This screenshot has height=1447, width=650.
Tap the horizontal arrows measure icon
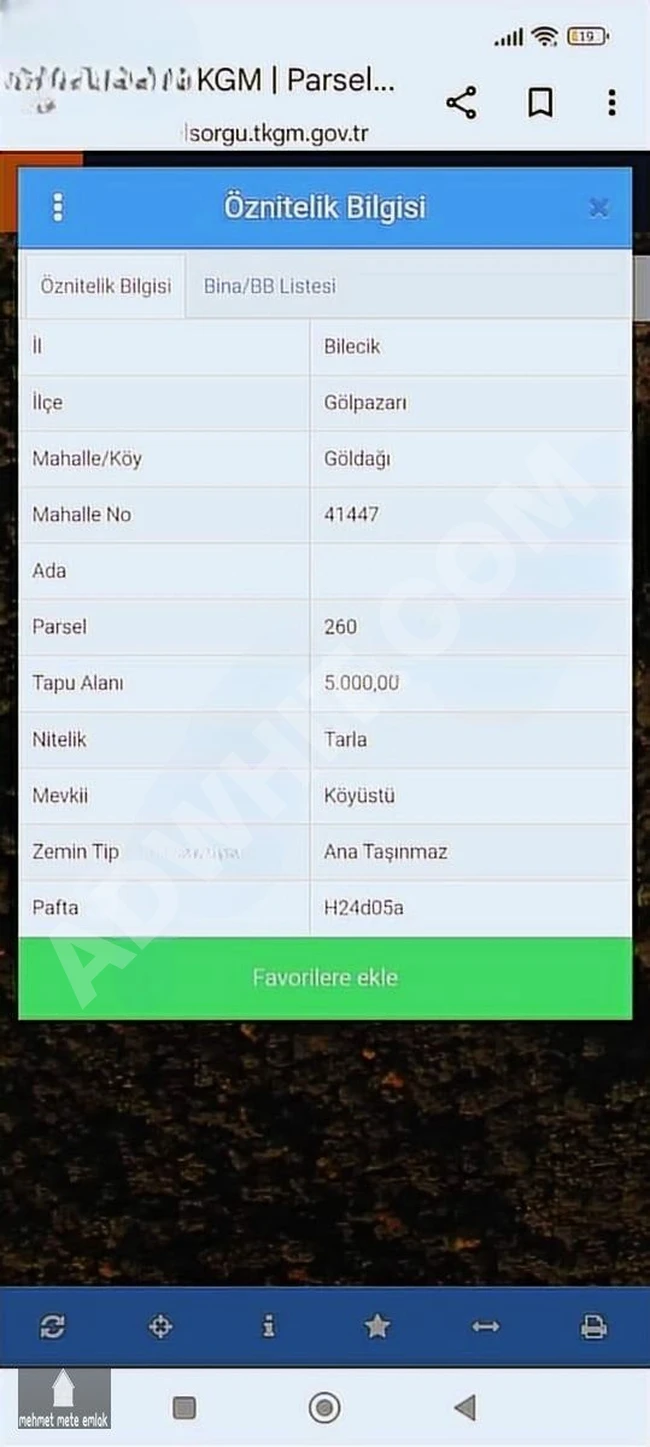click(485, 1326)
